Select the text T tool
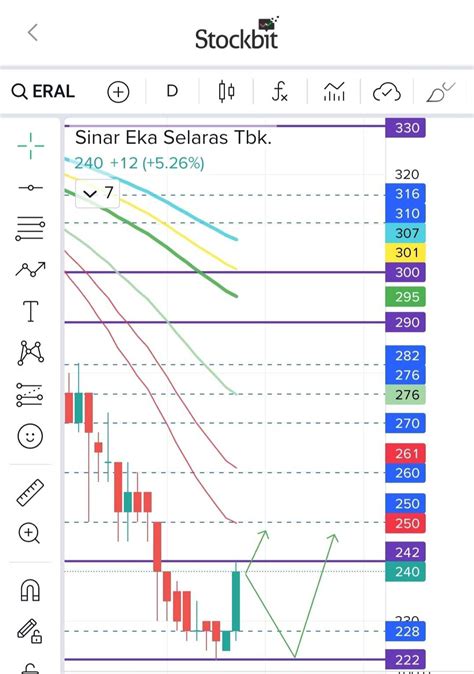The width and height of the screenshot is (474, 674). click(31, 311)
